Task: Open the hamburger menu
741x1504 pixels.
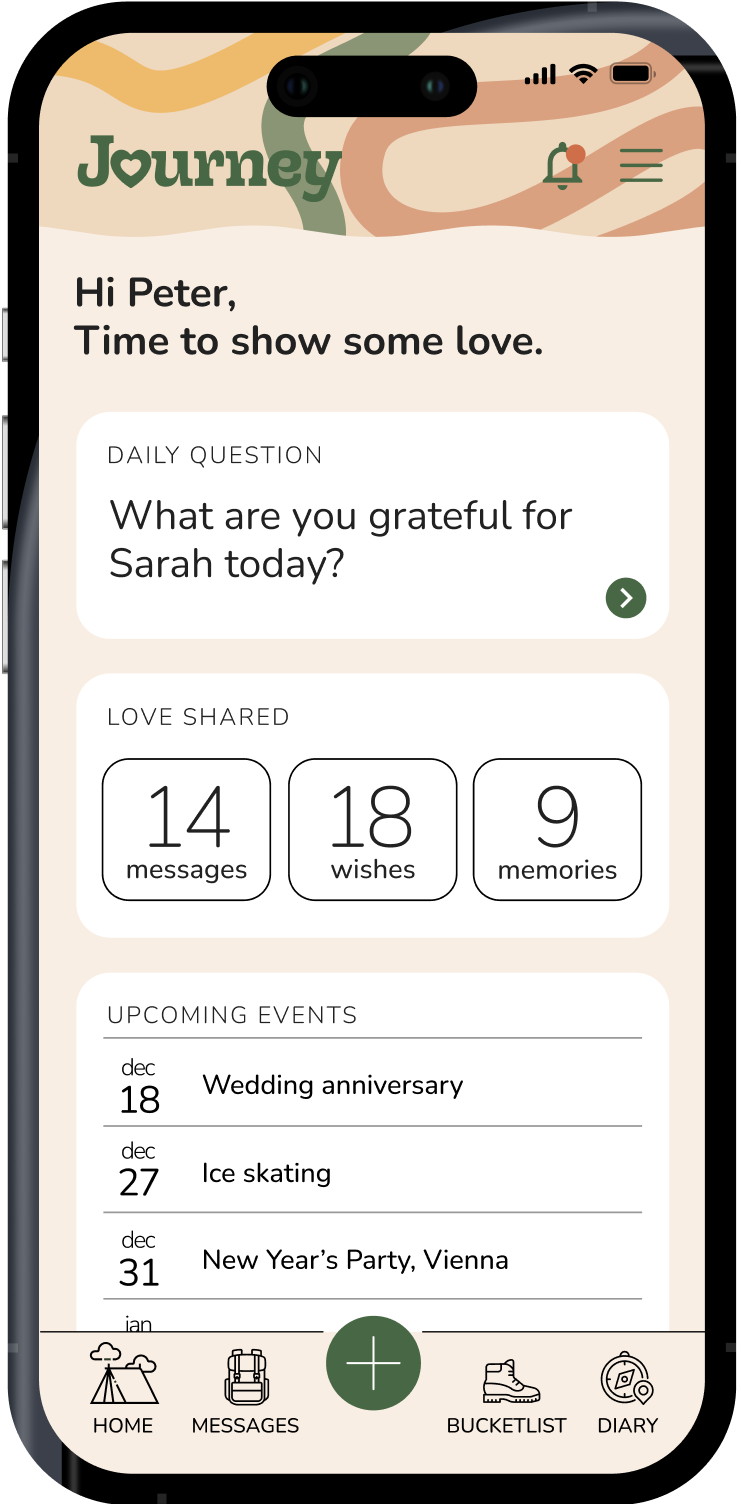Action: (x=641, y=165)
